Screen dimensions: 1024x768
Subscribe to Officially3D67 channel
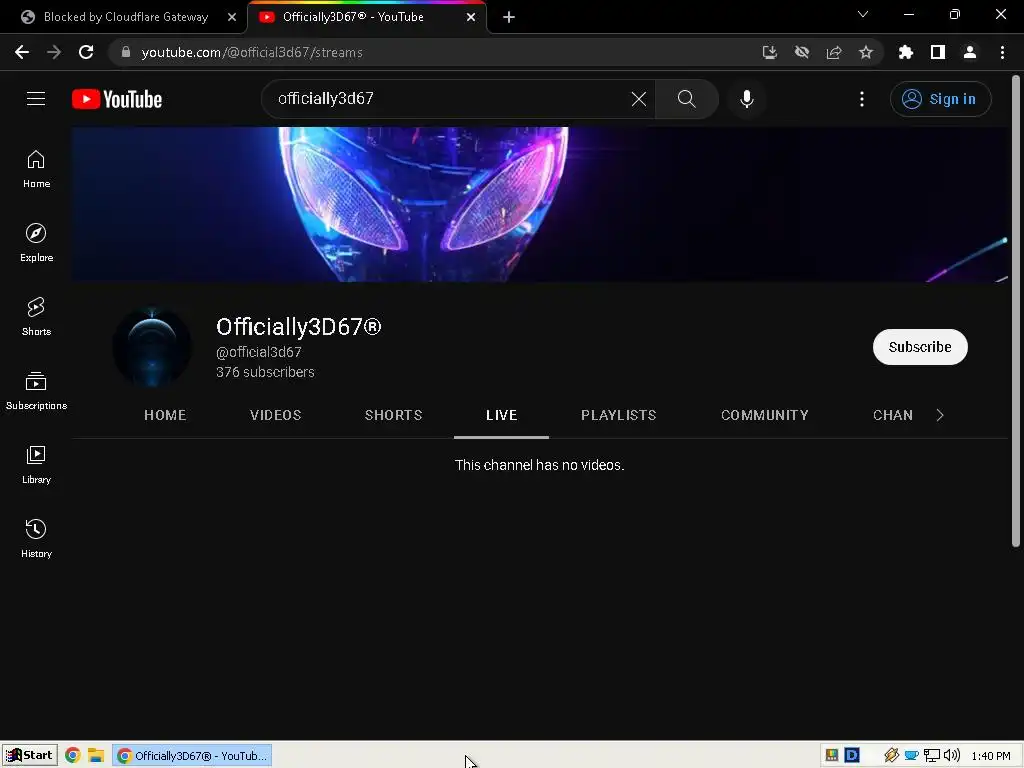pyautogui.click(x=919, y=347)
